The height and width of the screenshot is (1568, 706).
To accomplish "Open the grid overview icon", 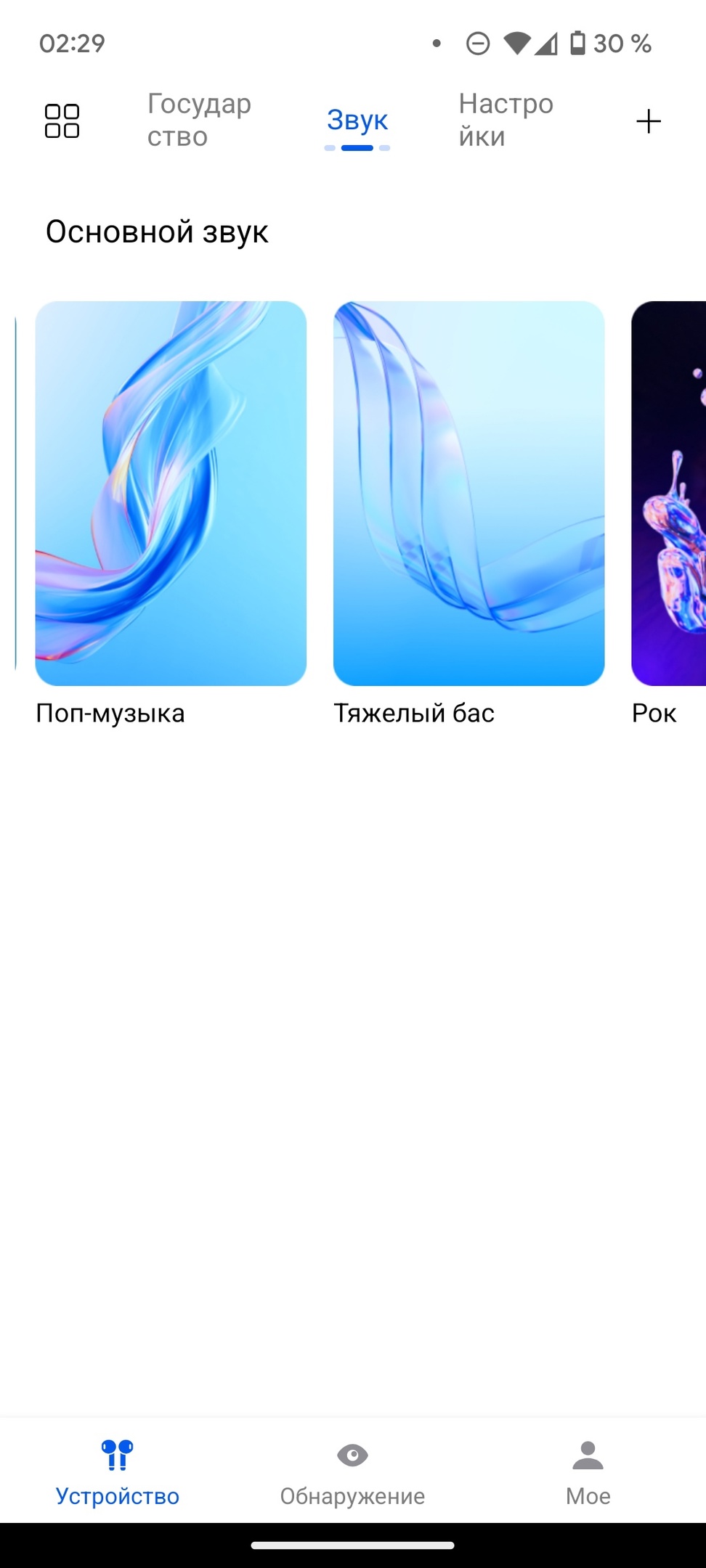I will point(62,121).
